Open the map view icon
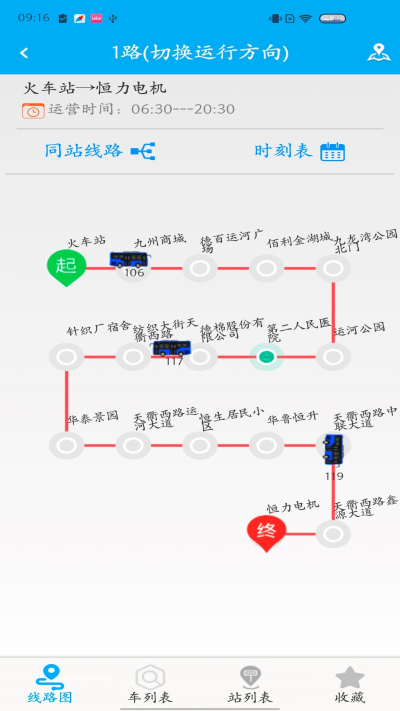 (379, 53)
